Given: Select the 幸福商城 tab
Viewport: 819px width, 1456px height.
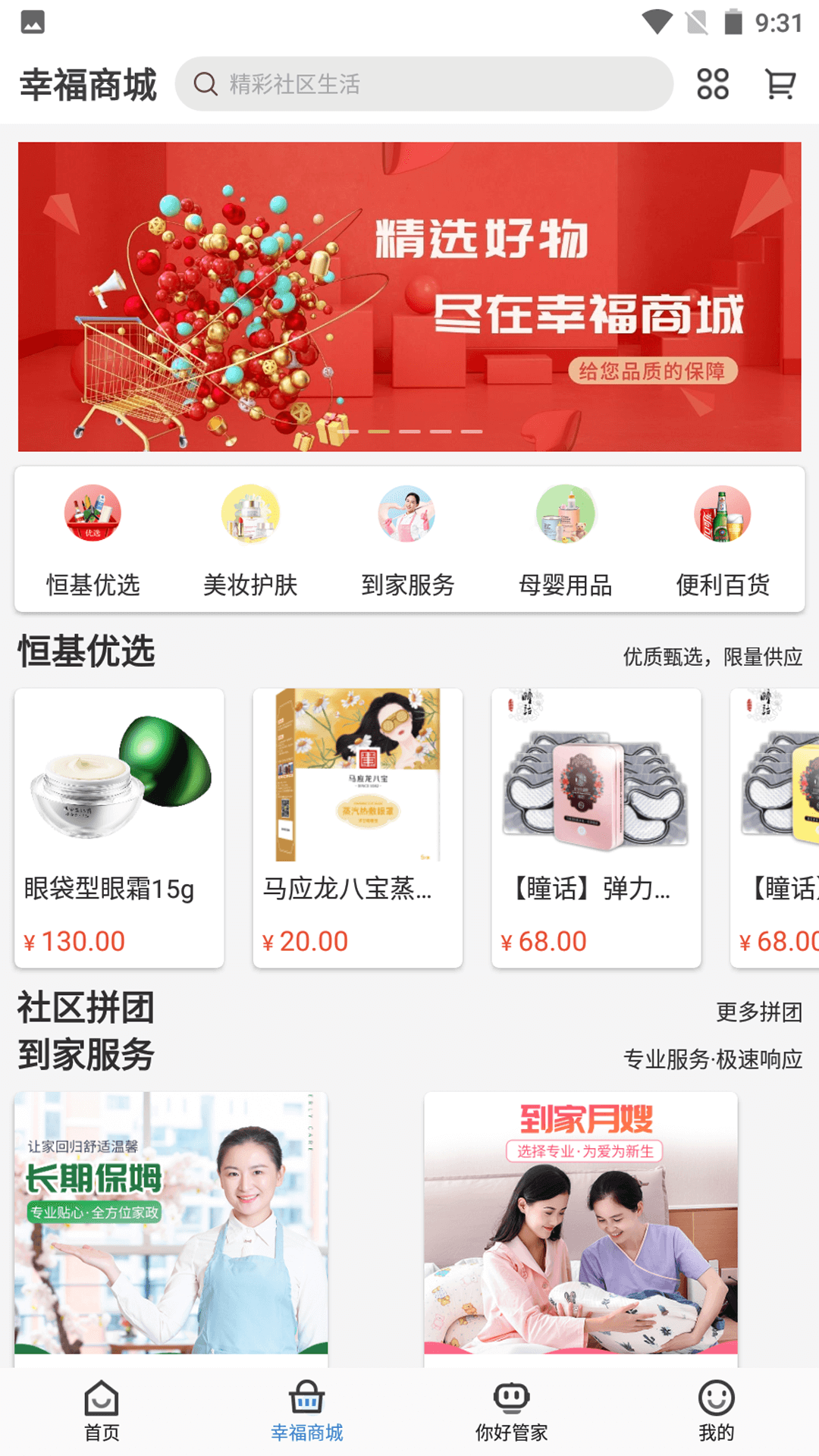Looking at the screenshot, I should (x=306, y=1410).
